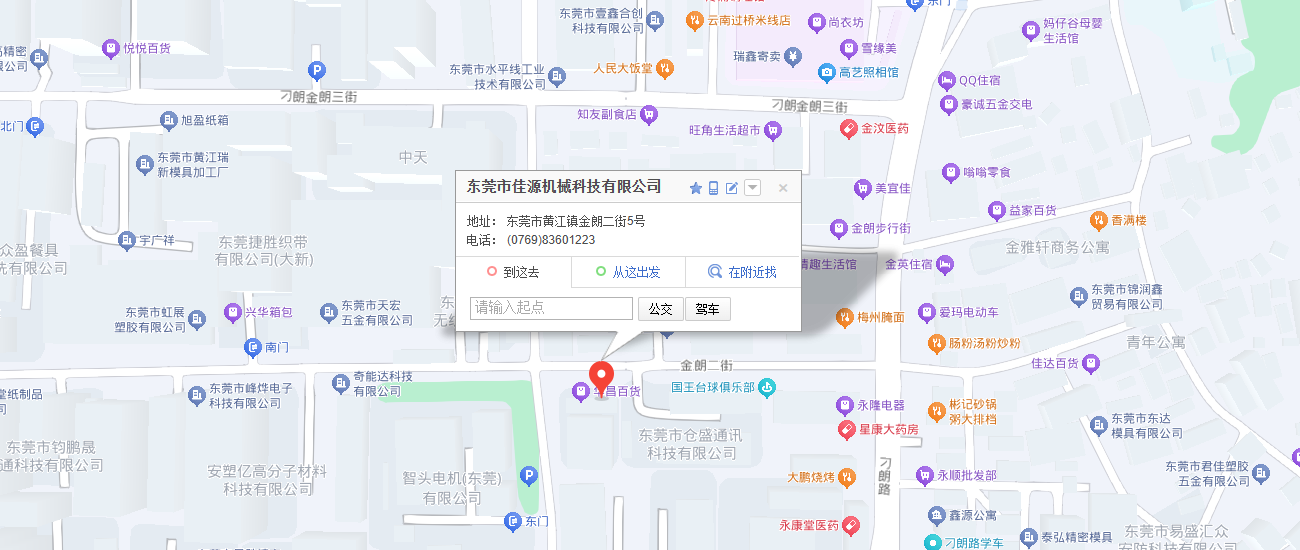This screenshot has height=550, width=1300.
Task: Expand the dropdown arrow in popup header
Action: [752, 188]
